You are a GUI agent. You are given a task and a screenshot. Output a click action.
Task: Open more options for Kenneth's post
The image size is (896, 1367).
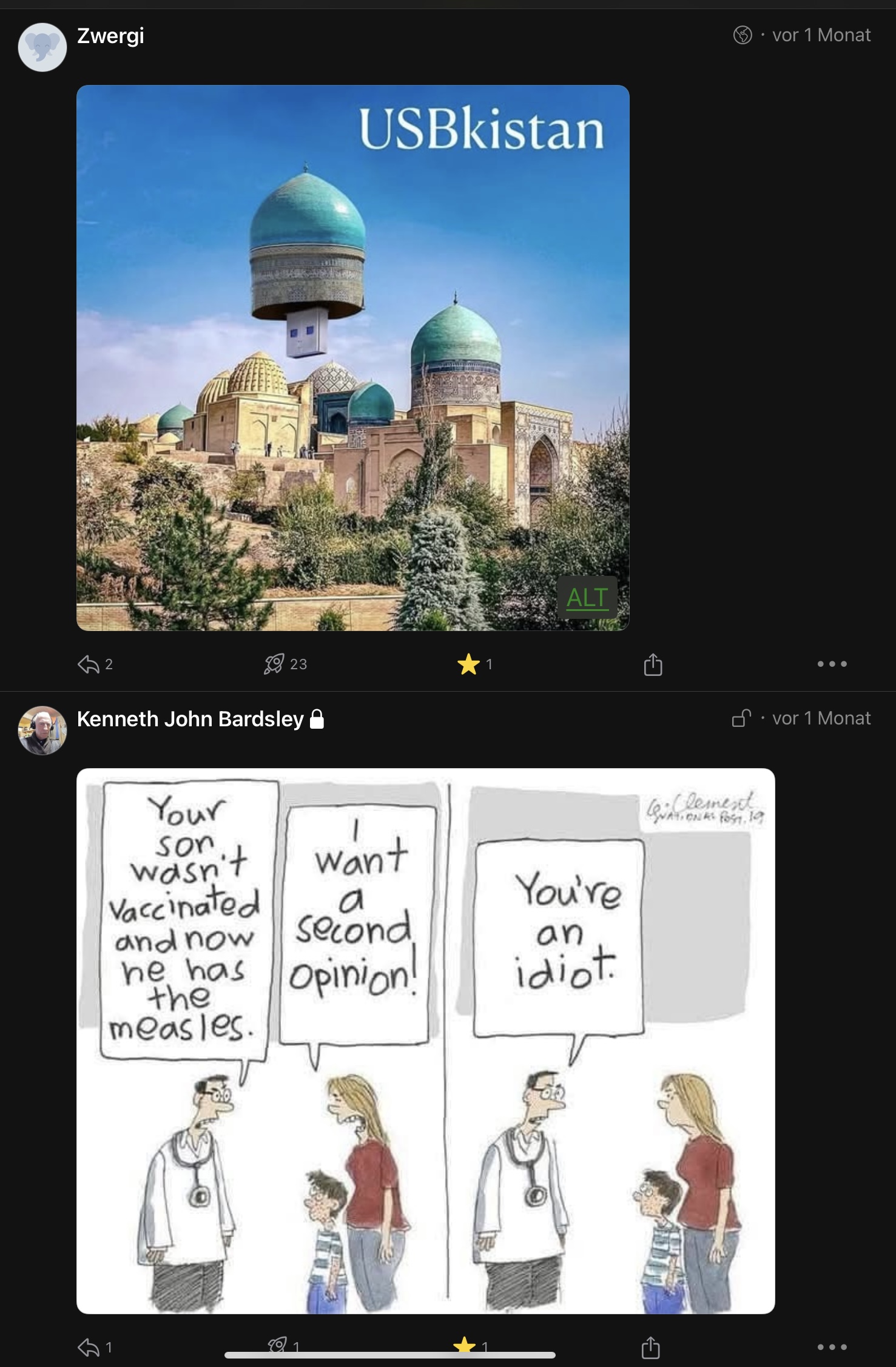[831, 1348]
